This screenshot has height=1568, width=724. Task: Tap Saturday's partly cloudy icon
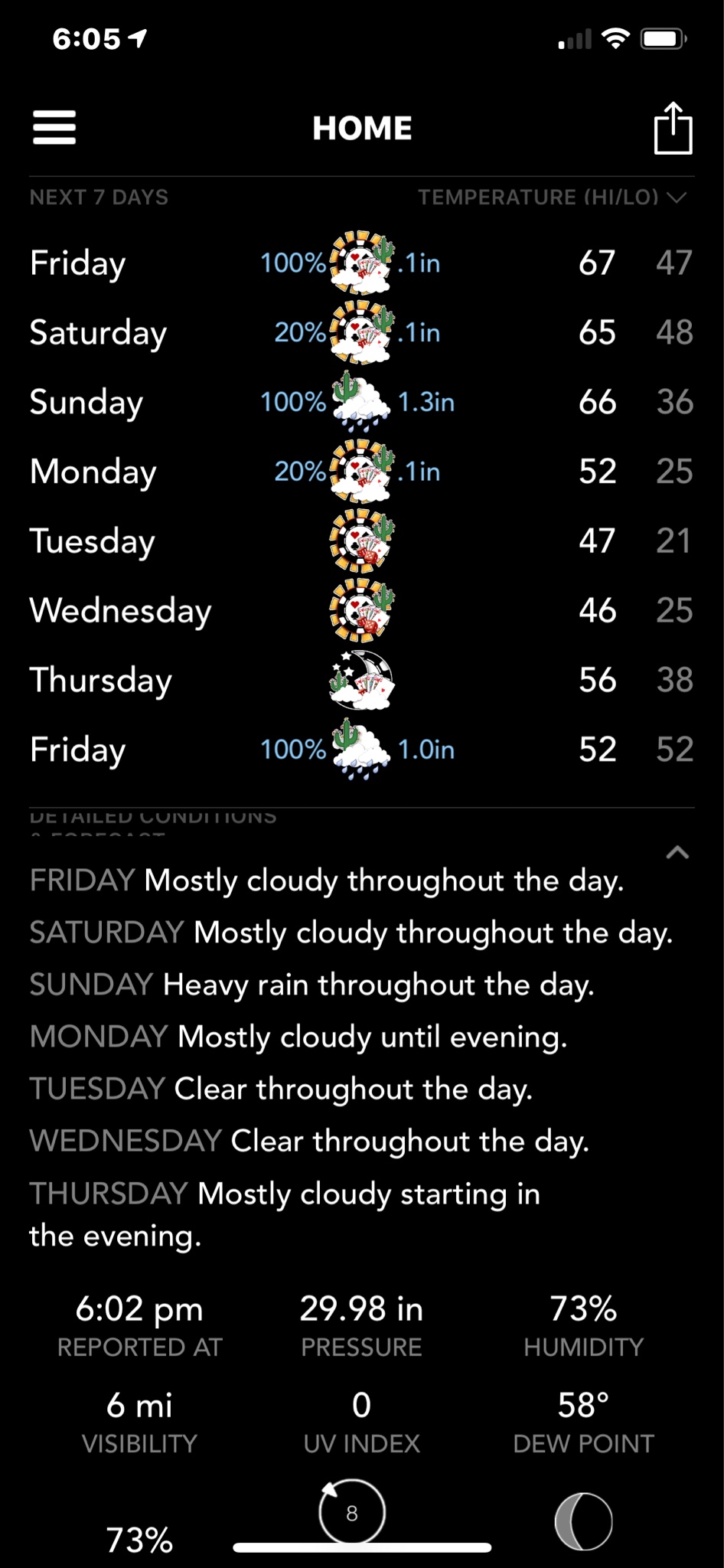coord(360,332)
